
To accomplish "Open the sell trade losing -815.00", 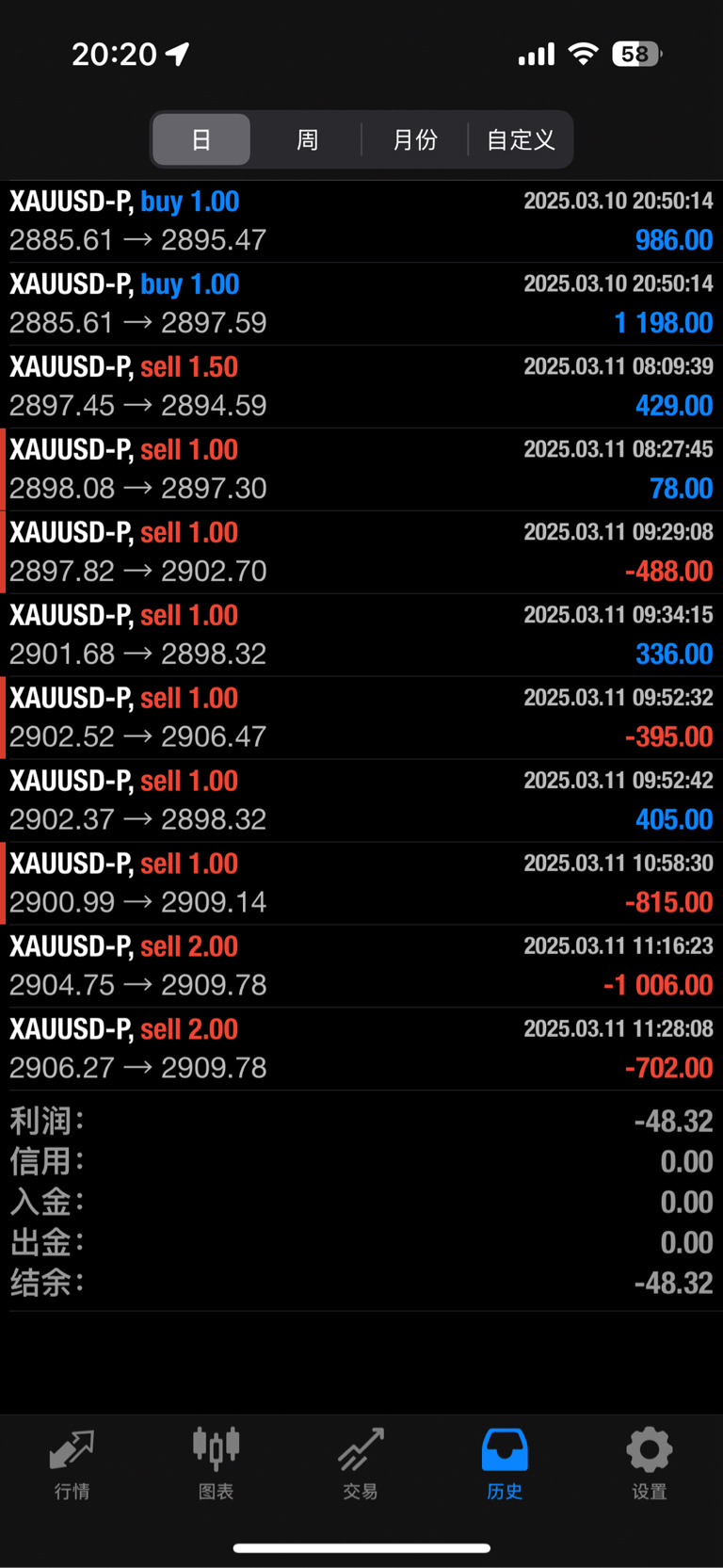I will click(x=361, y=884).
